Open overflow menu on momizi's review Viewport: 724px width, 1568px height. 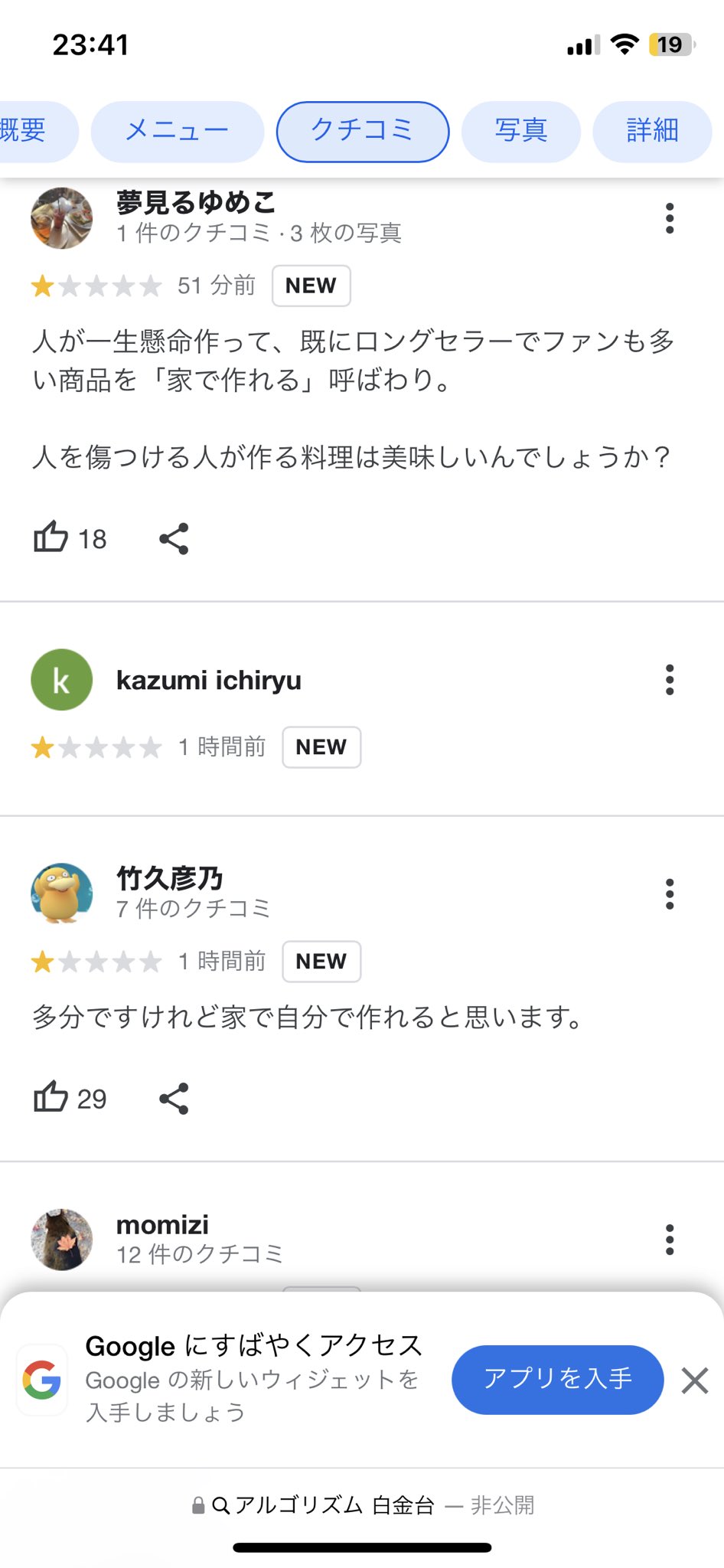tap(670, 1240)
